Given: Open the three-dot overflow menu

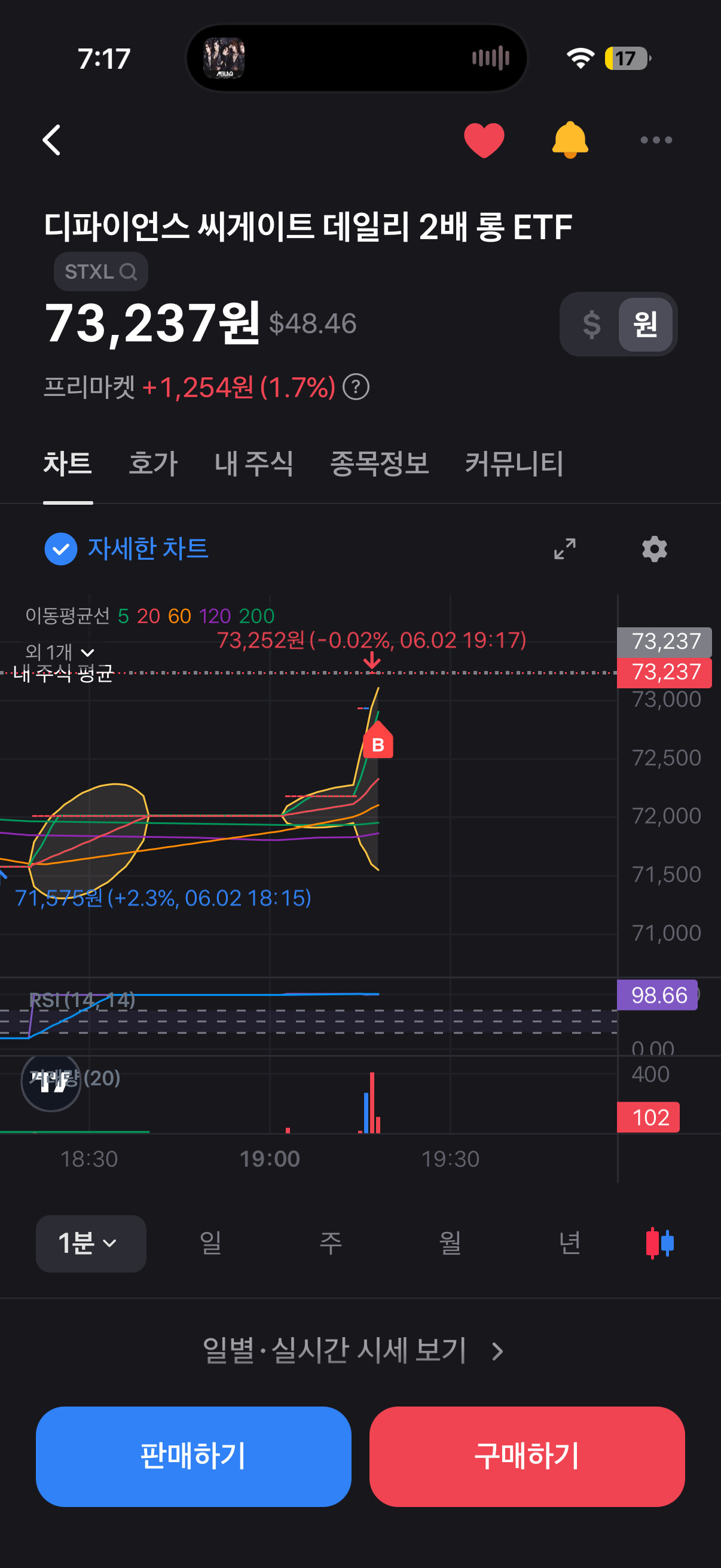Looking at the screenshot, I should coord(656,140).
